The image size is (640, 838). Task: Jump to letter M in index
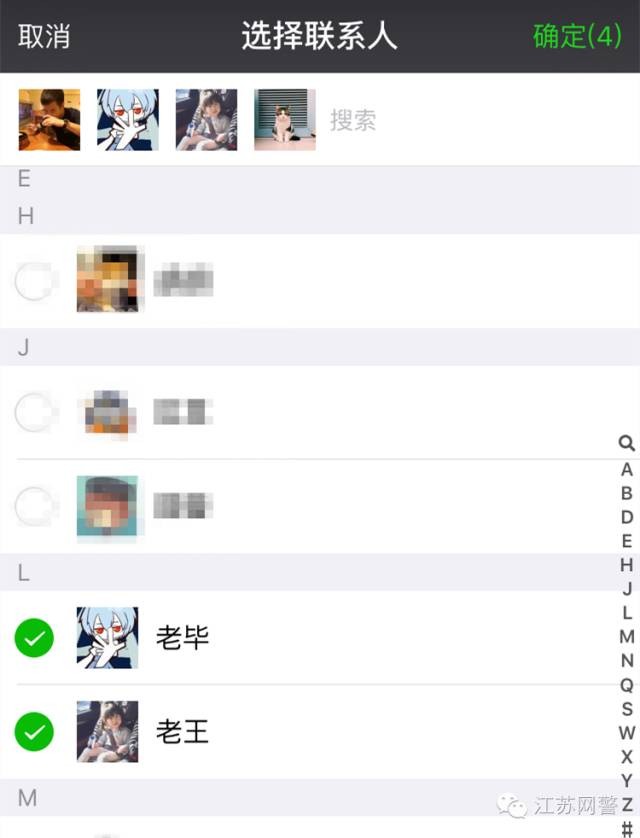pyautogui.click(x=627, y=637)
